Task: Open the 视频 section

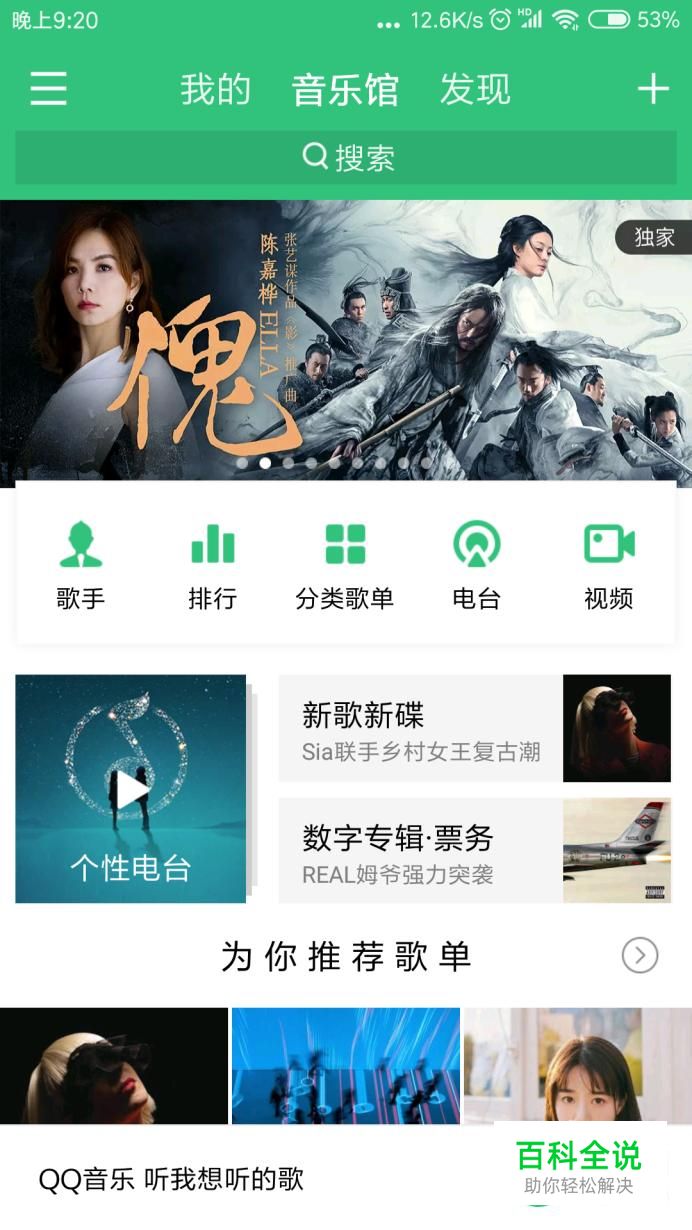Action: 609,566
